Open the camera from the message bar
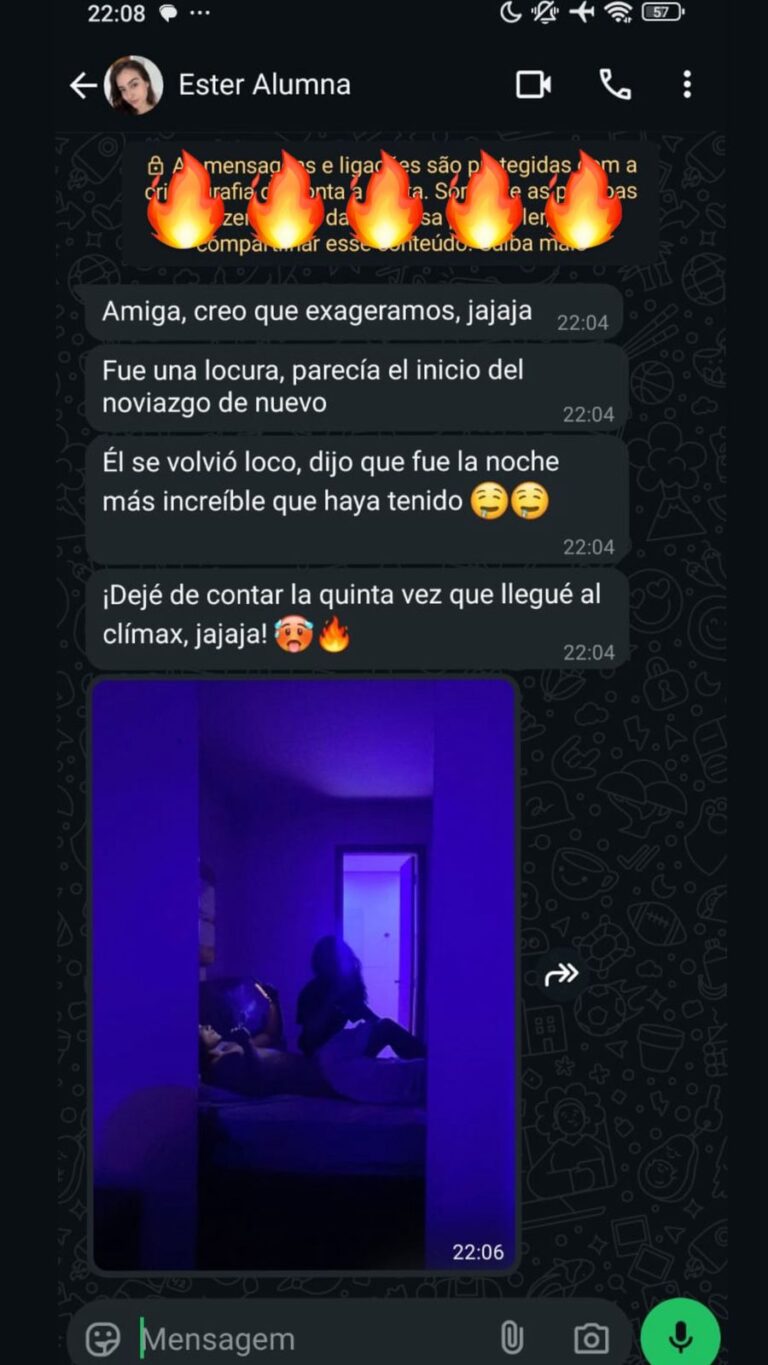Screen dimensions: 768x1365 pyautogui.click(x=591, y=1338)
